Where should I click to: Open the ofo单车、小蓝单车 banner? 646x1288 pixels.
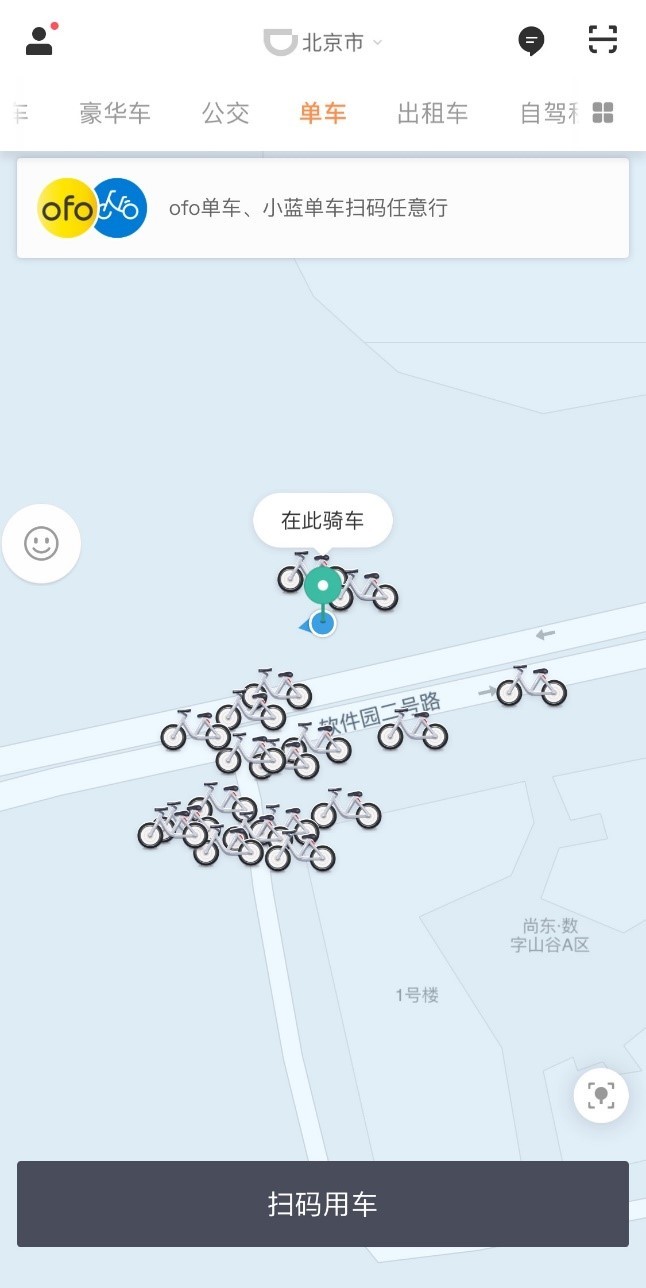[x=323, y=208]
